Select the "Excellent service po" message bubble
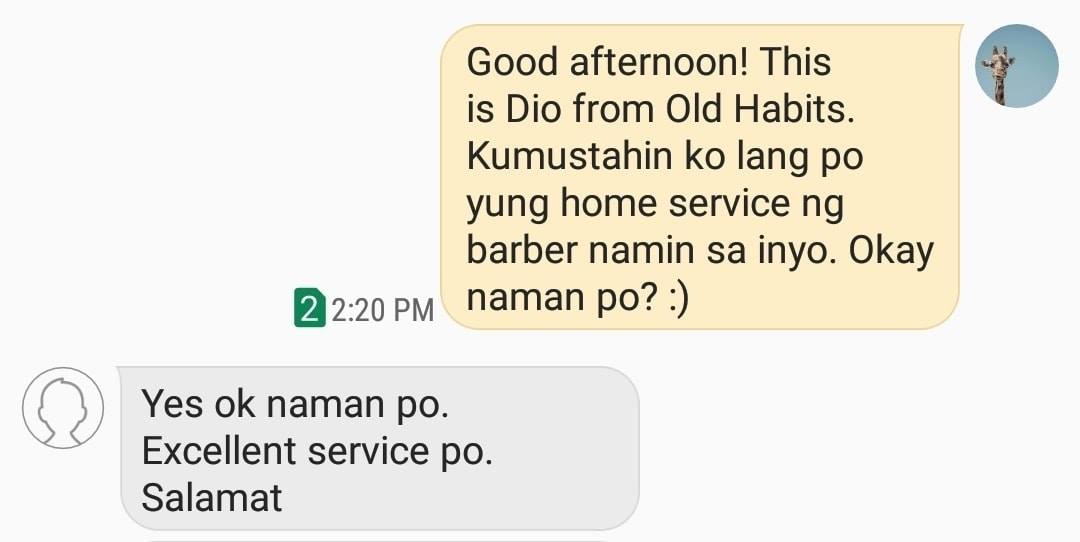 (x=379, y=449)
